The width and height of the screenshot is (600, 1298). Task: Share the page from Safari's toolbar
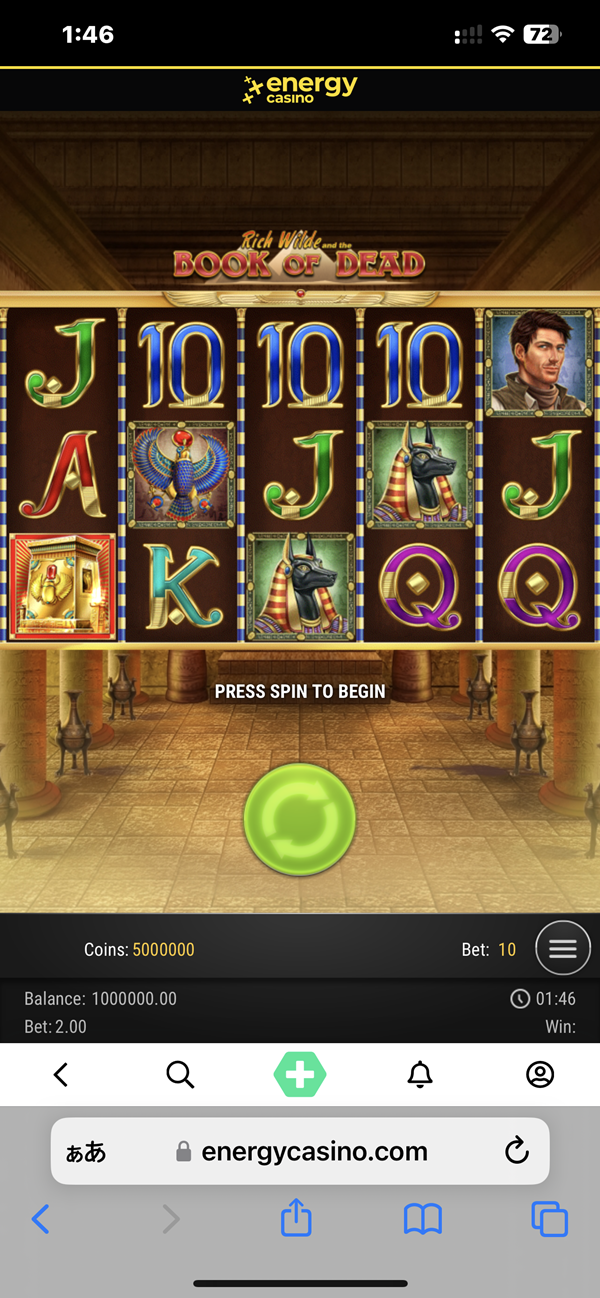296,1219
